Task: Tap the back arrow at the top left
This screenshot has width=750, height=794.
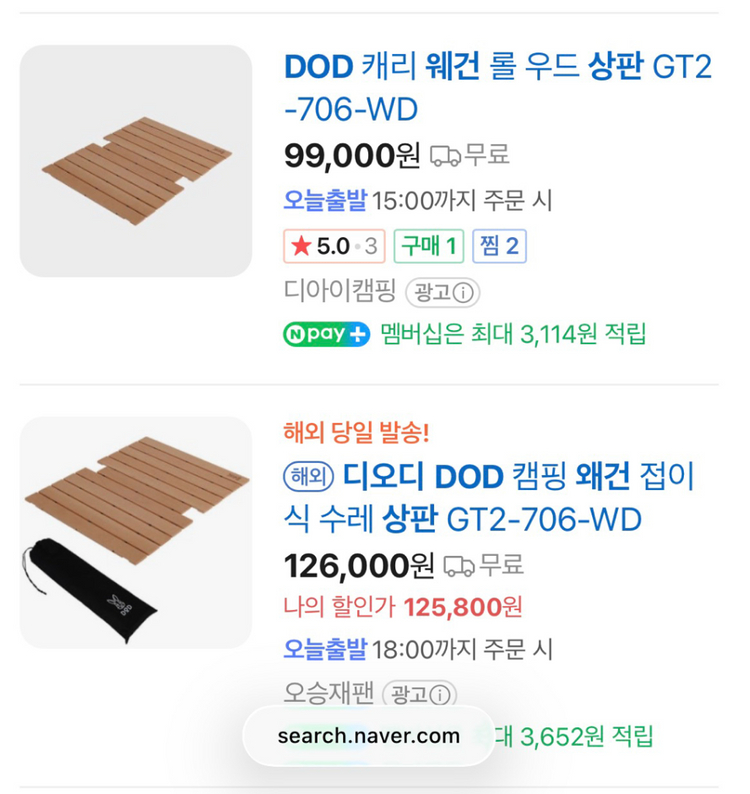Action: click(28, 17)
